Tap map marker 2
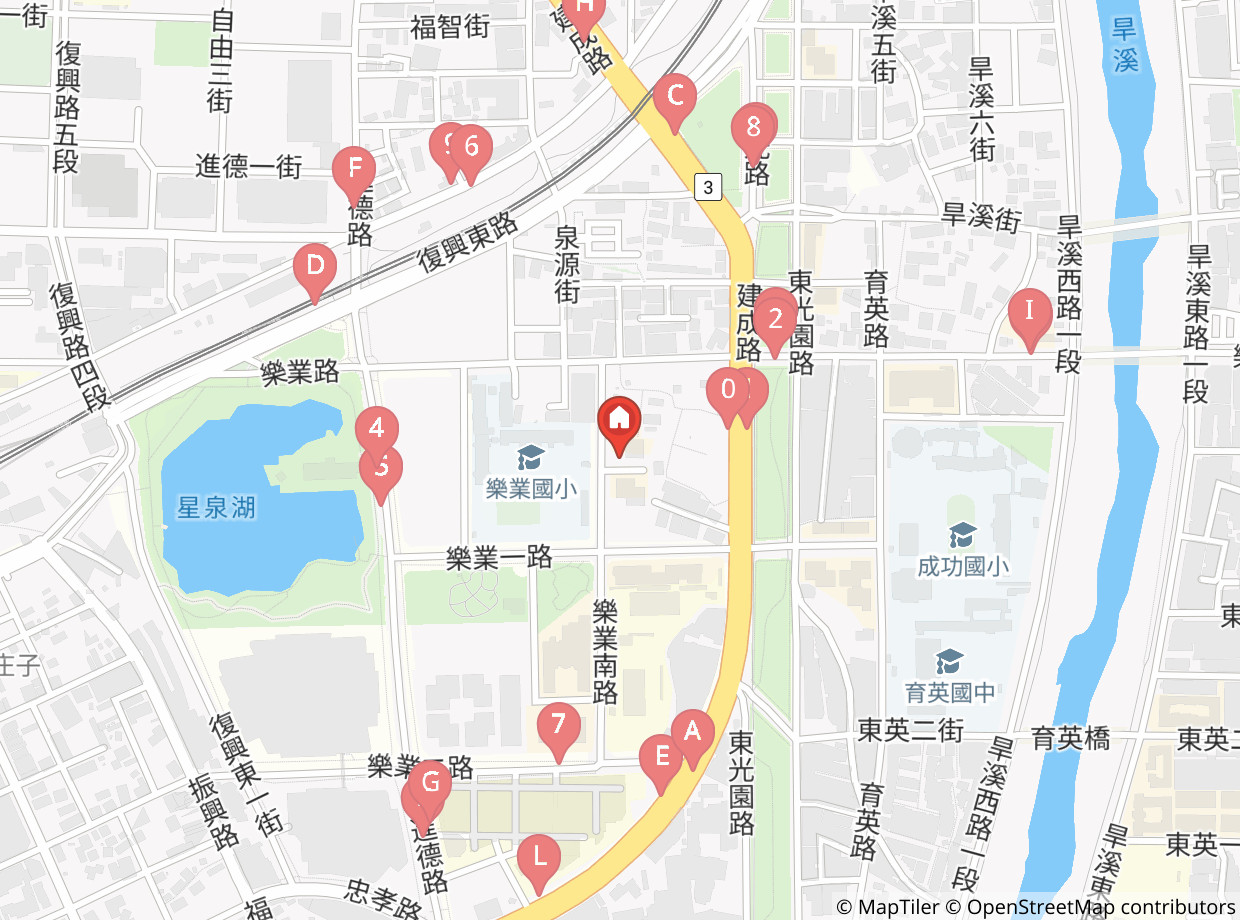Viewport: 1240px width, 920px height. click(775, 320)
